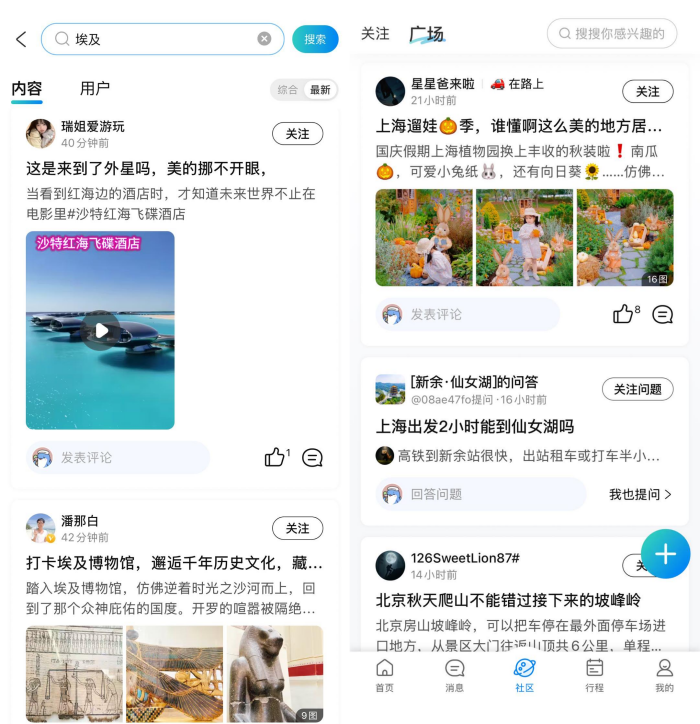Screen dimensions: 700x724
Task: Open the 搜搜你感兴趣的 search box
Action: (612, 34)
